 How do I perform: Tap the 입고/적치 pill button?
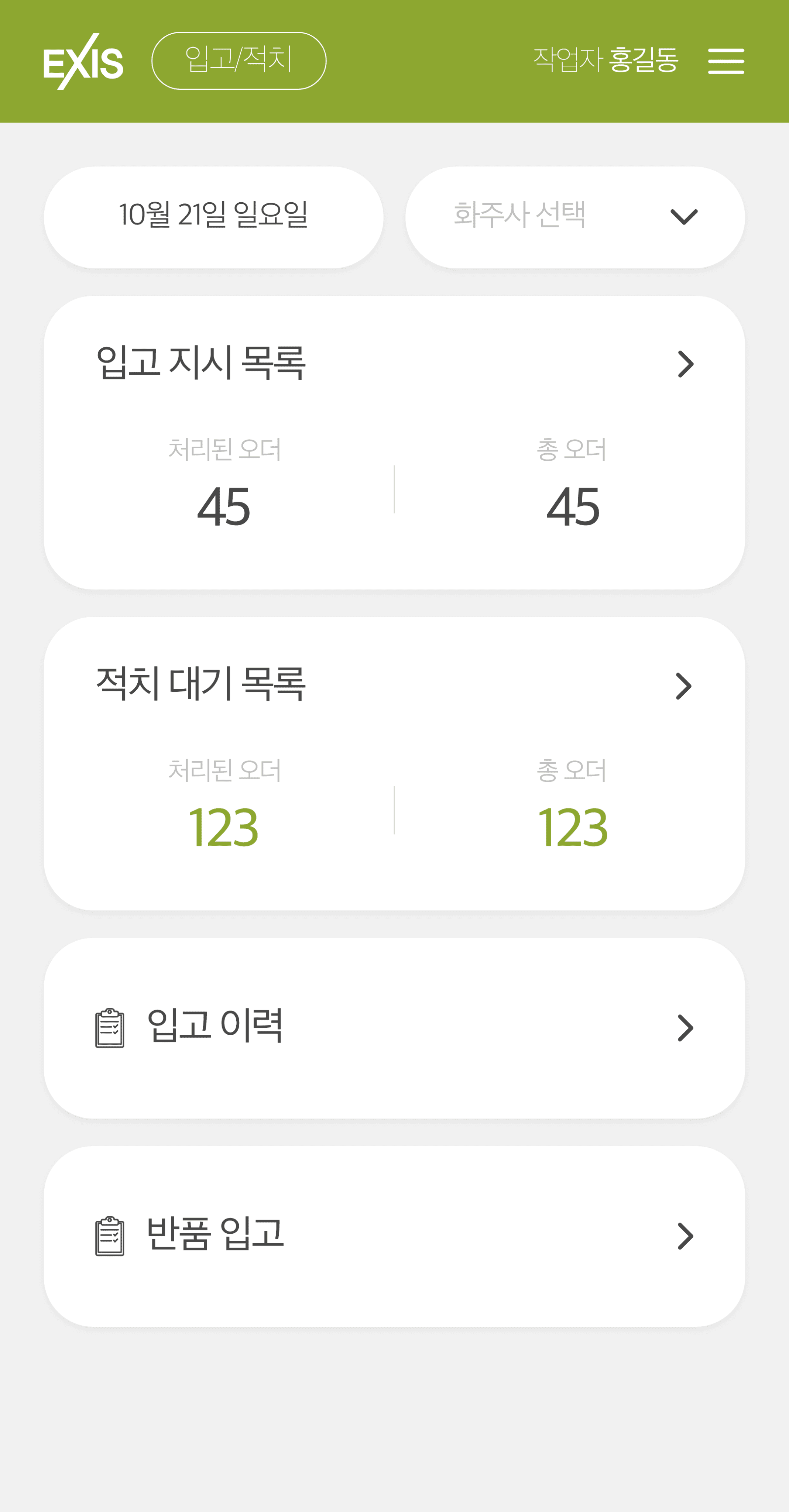(239, 61)
